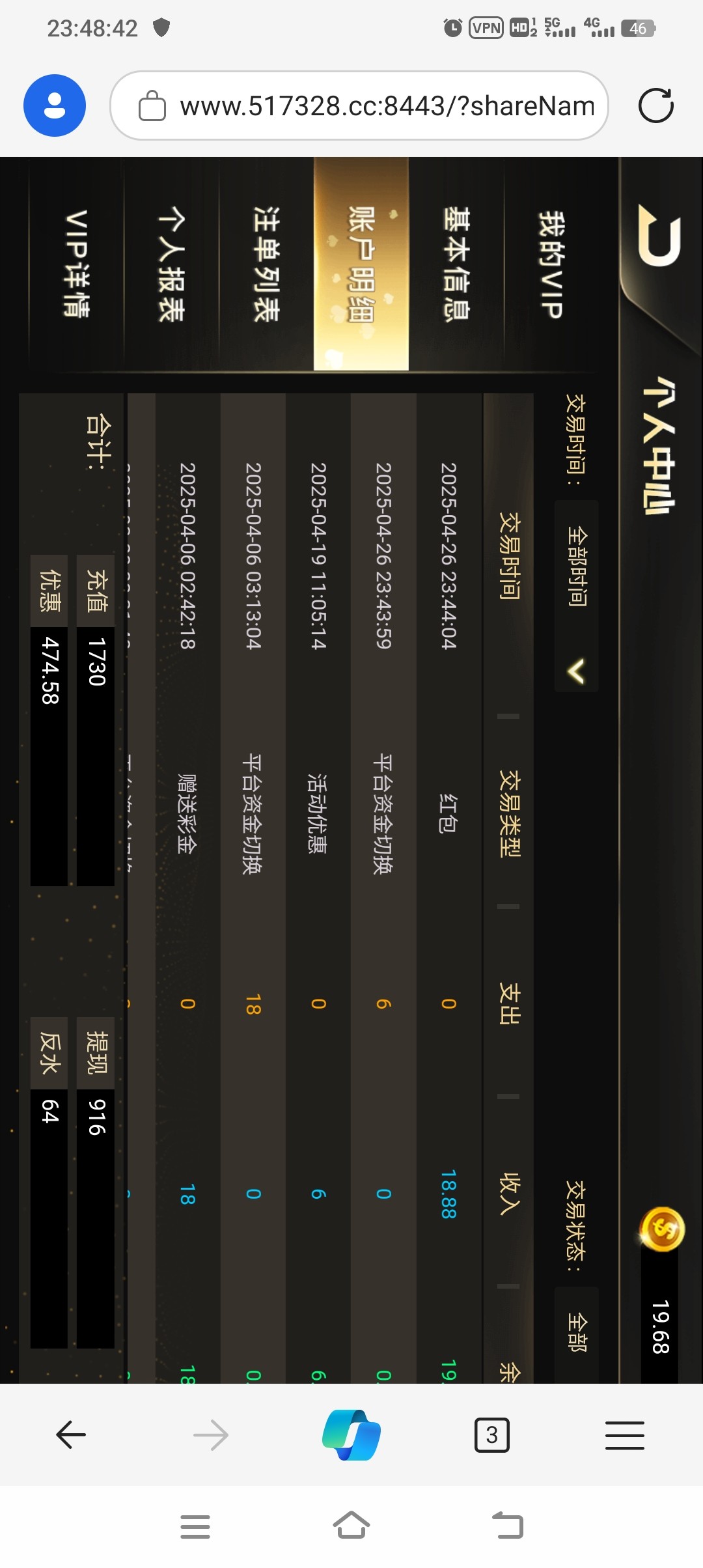Tap the gold coin balance icon
Image resolution: width=703 pixels, height=1568 pixels.
coord(662,1229)
